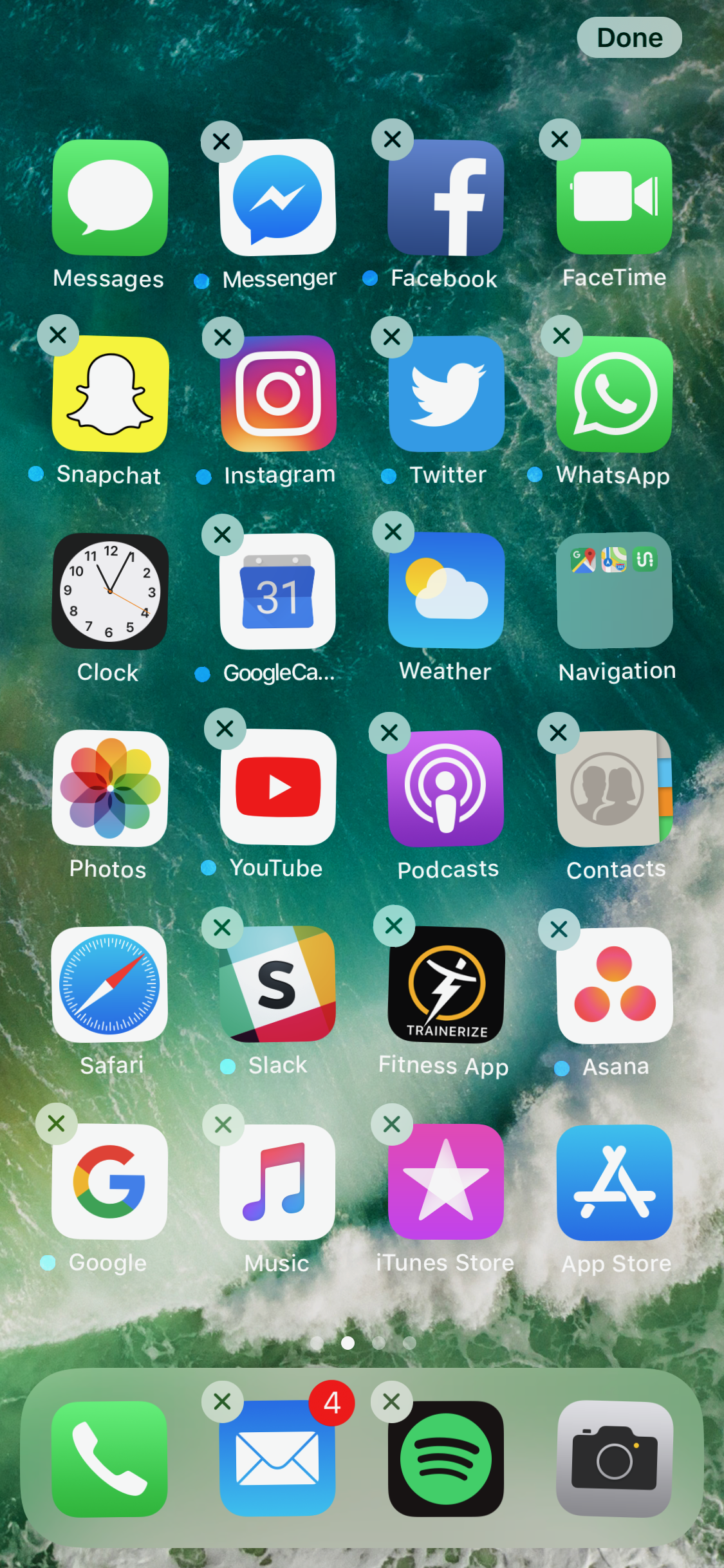Open the Messages app
The height and width of the screenshot is (1568, 724).
click(x=110, y=198)
